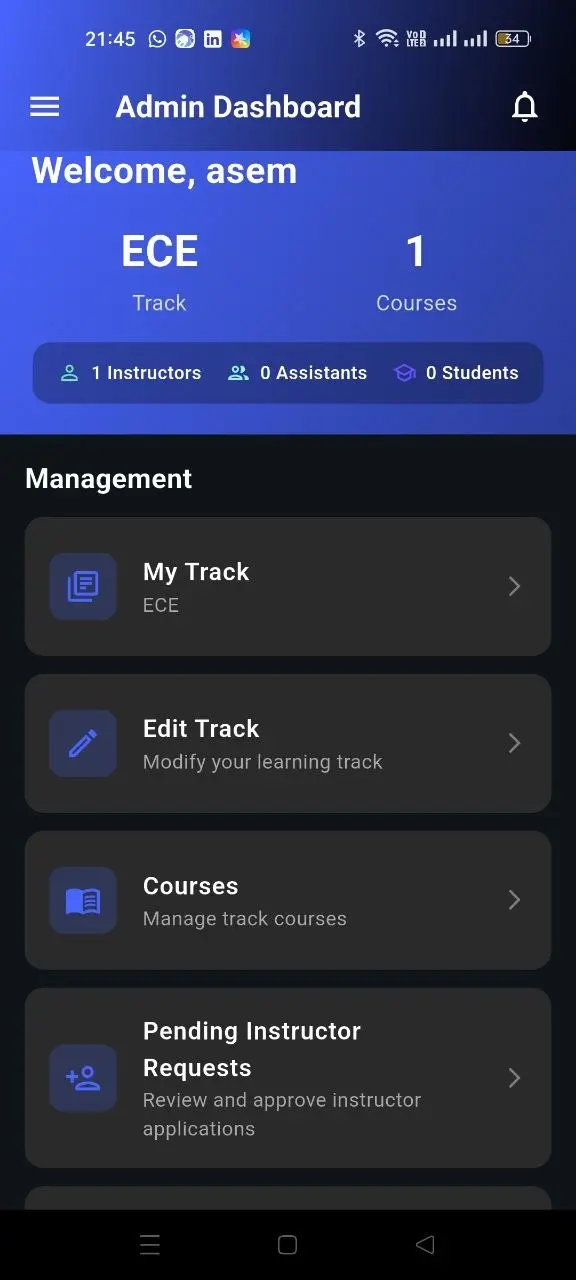The height and width of the screenshot is (1280, 576).
Task: Open the hamburger drawer menu
Action: pyautogui.click(x=45, y=107)
